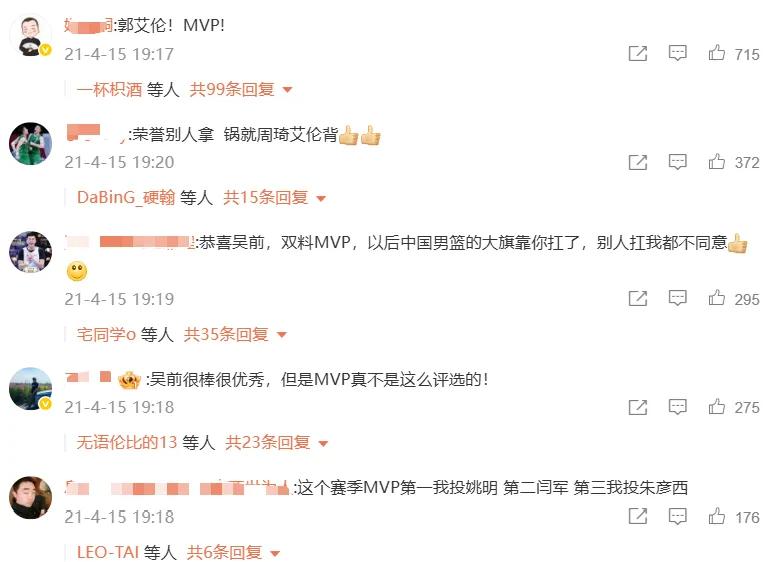Expand 共99条回复 replies
Viewport: 766px width, 562px height.
pyautogui.click(x=240, y=89)
